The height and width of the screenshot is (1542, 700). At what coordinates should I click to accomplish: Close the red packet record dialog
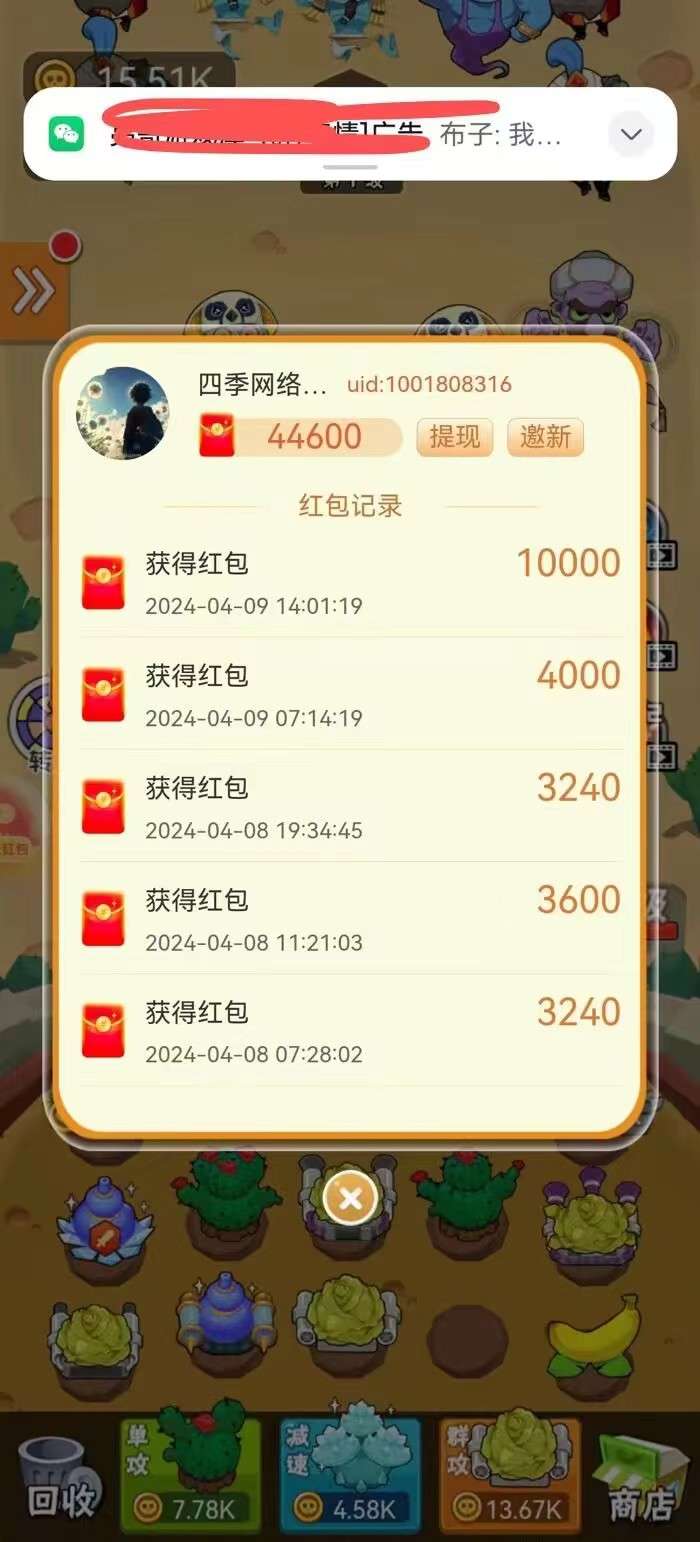point(350,1197)
